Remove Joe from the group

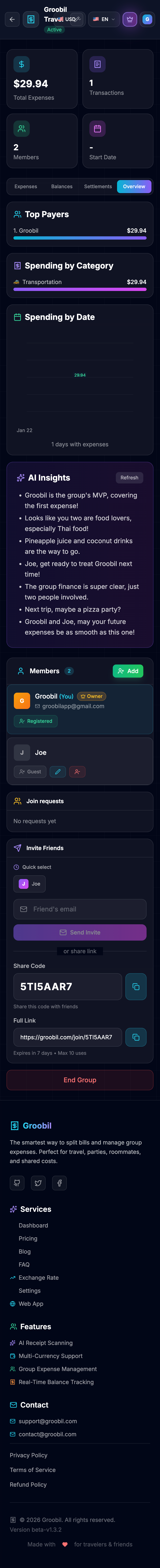[77, 772]
